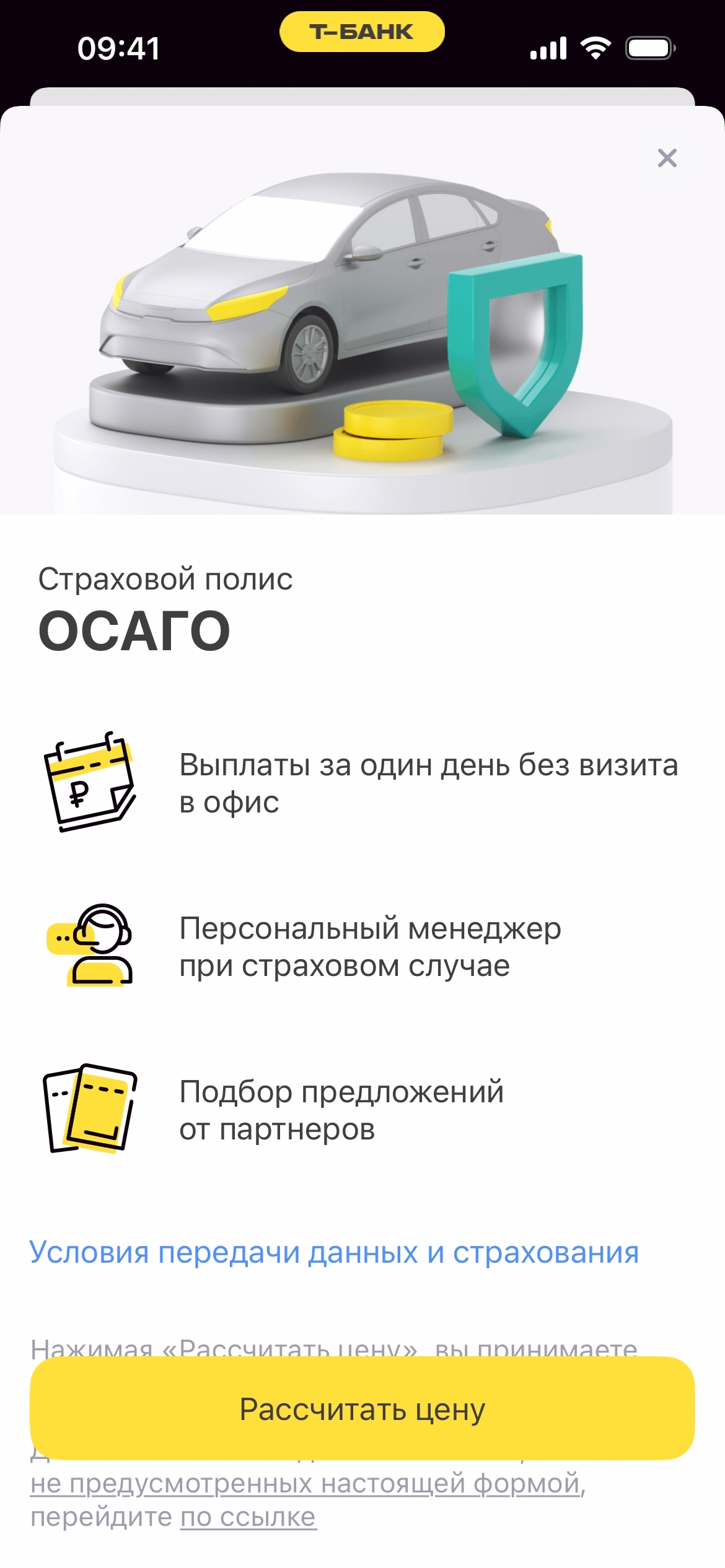Open Условия передачи данных и страхования link
This screenshot has height=1568, width=725.
click(x=334, y=1252)
